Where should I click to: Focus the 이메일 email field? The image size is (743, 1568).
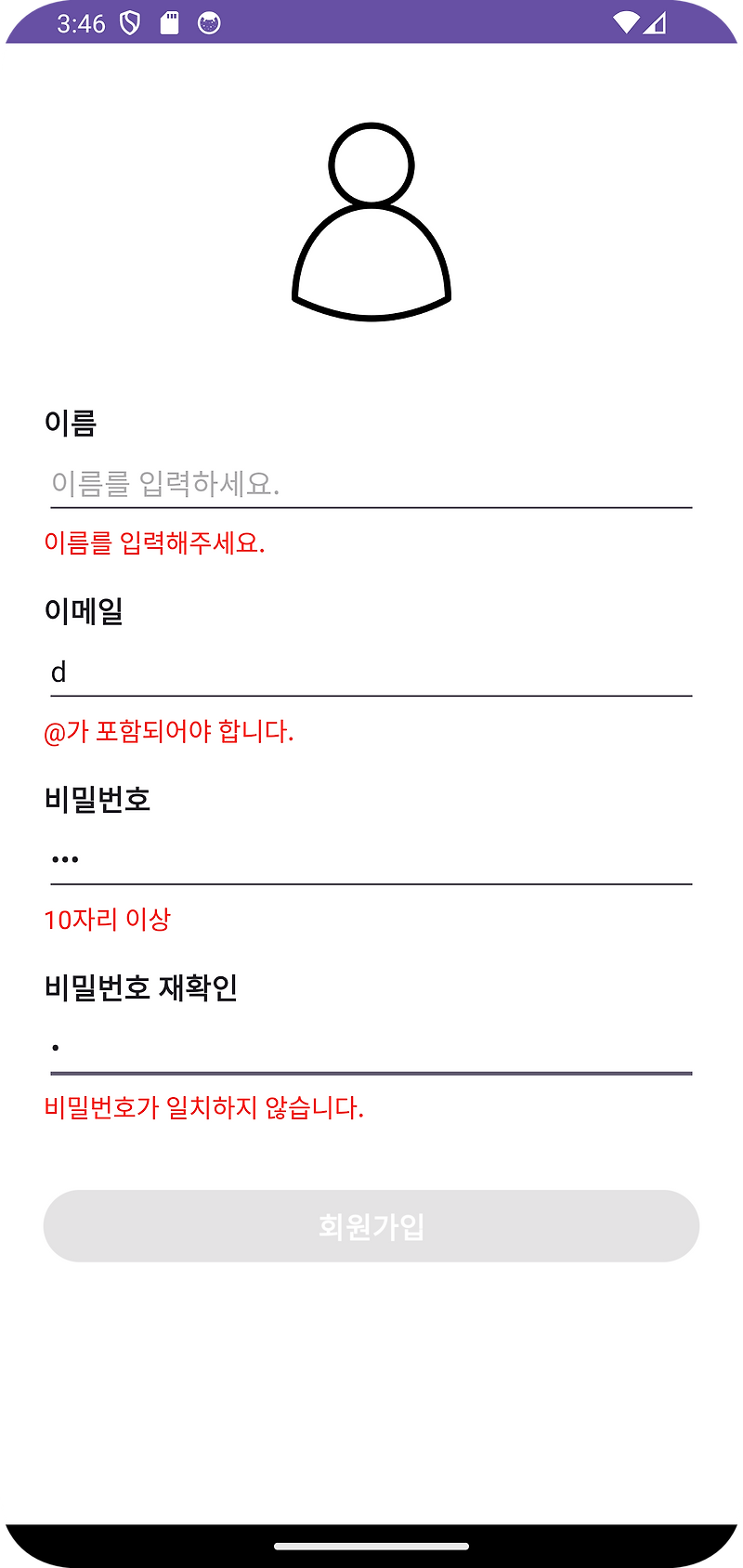click(x=371, y=672)
